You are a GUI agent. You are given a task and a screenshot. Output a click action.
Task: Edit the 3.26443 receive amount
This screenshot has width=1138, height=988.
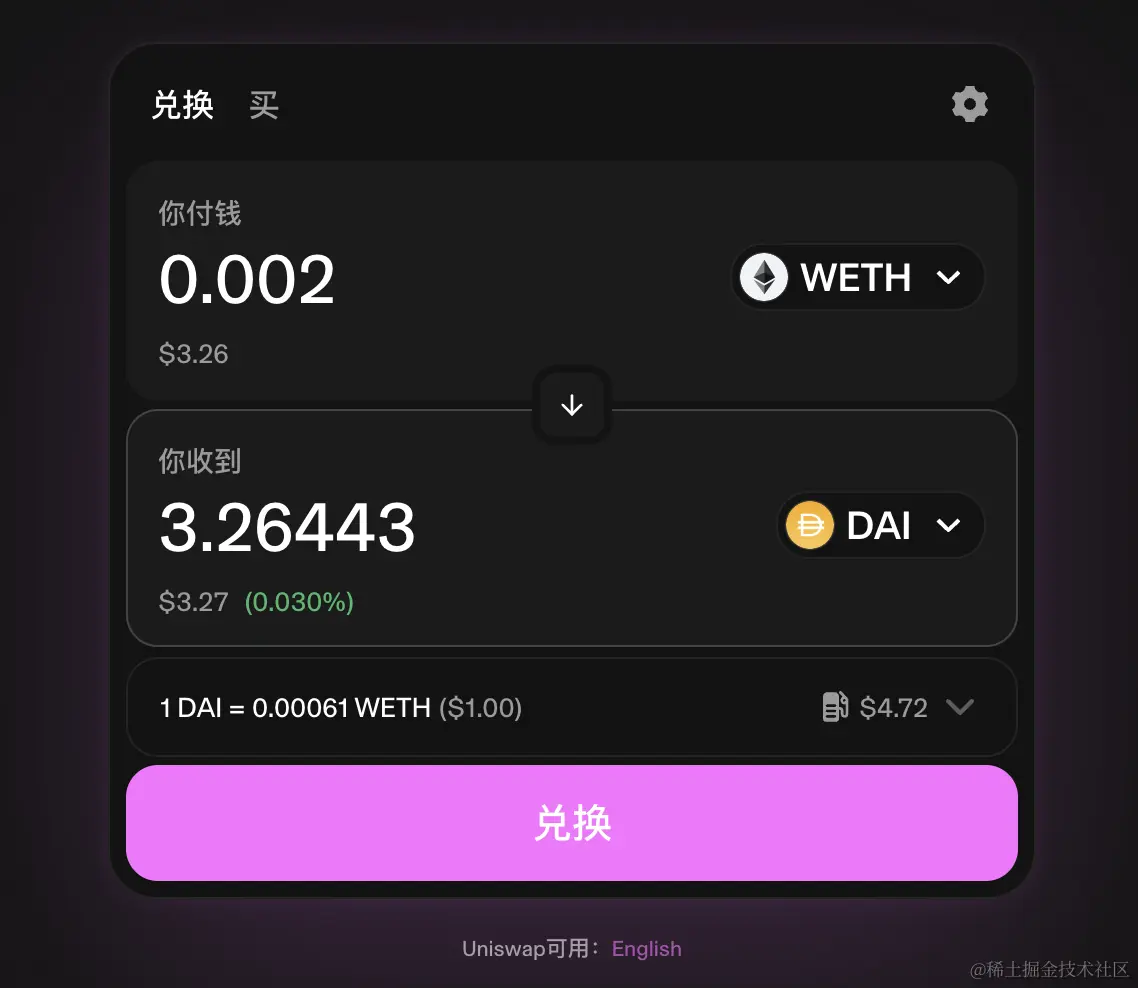click(287, 527)
